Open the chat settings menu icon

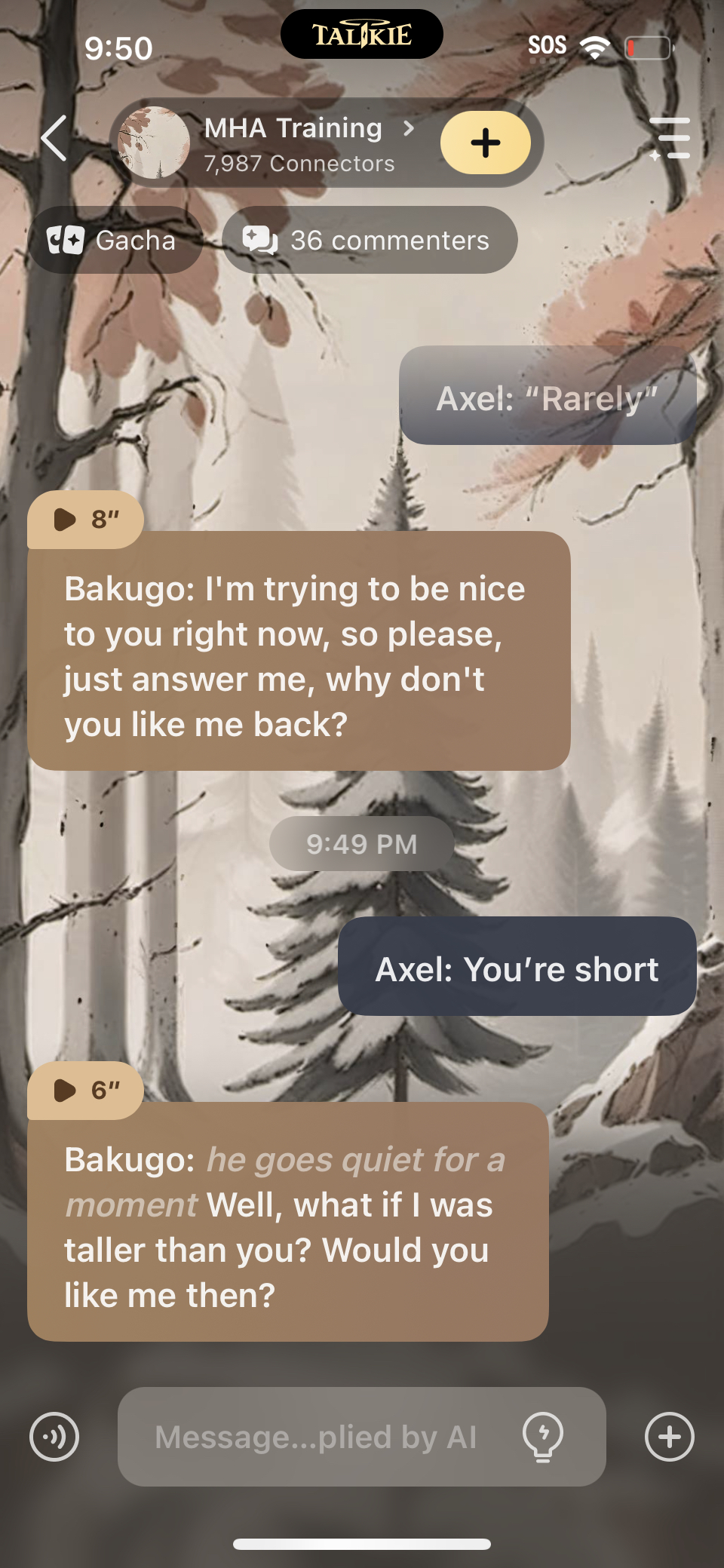[x=670, y=139]
